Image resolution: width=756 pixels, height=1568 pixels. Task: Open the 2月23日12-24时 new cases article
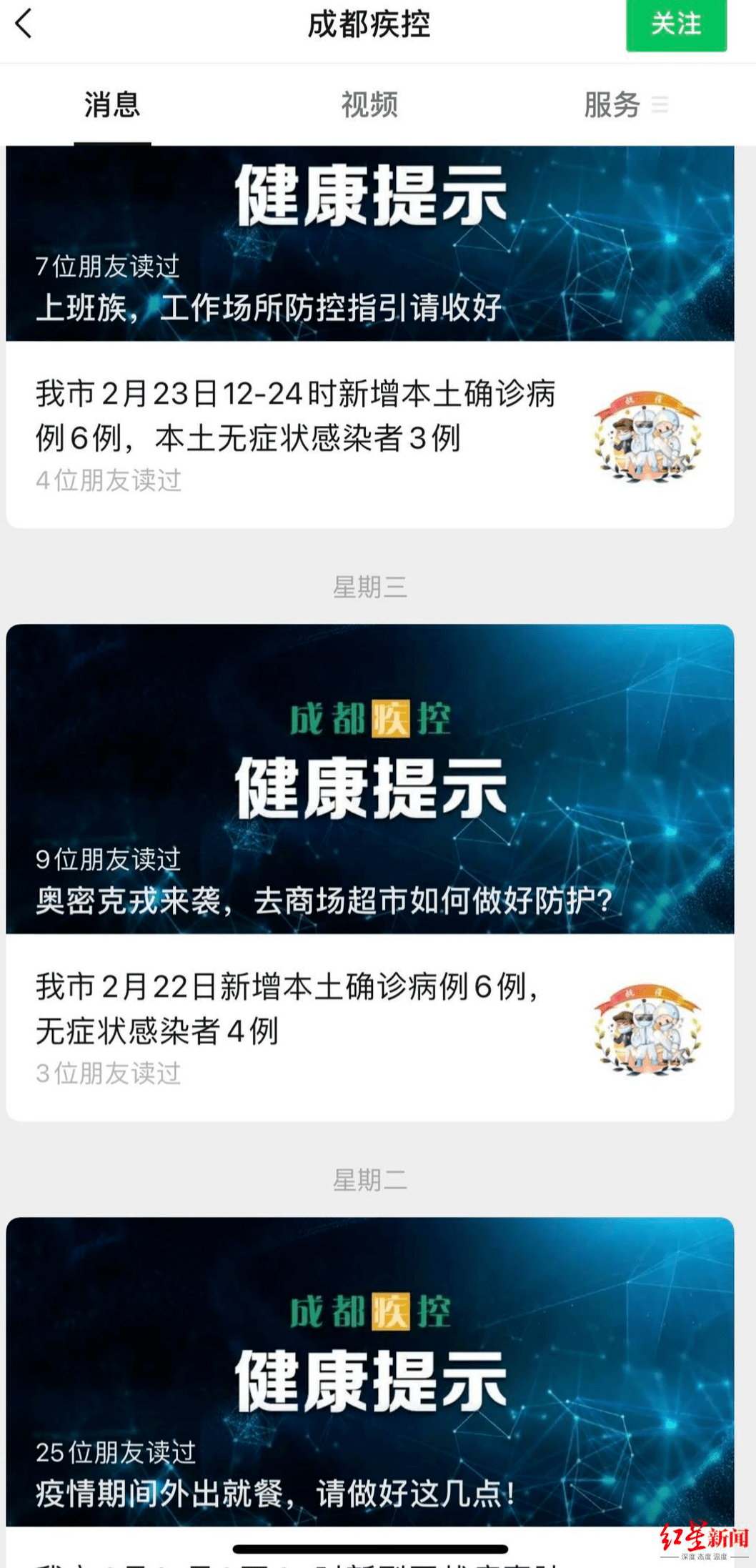[x=370, y=435]
